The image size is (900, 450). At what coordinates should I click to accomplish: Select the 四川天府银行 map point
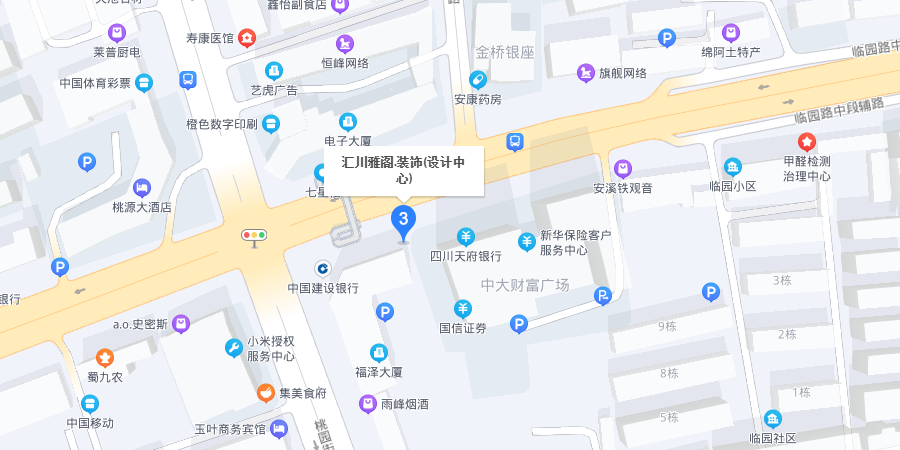pos(465,237)
